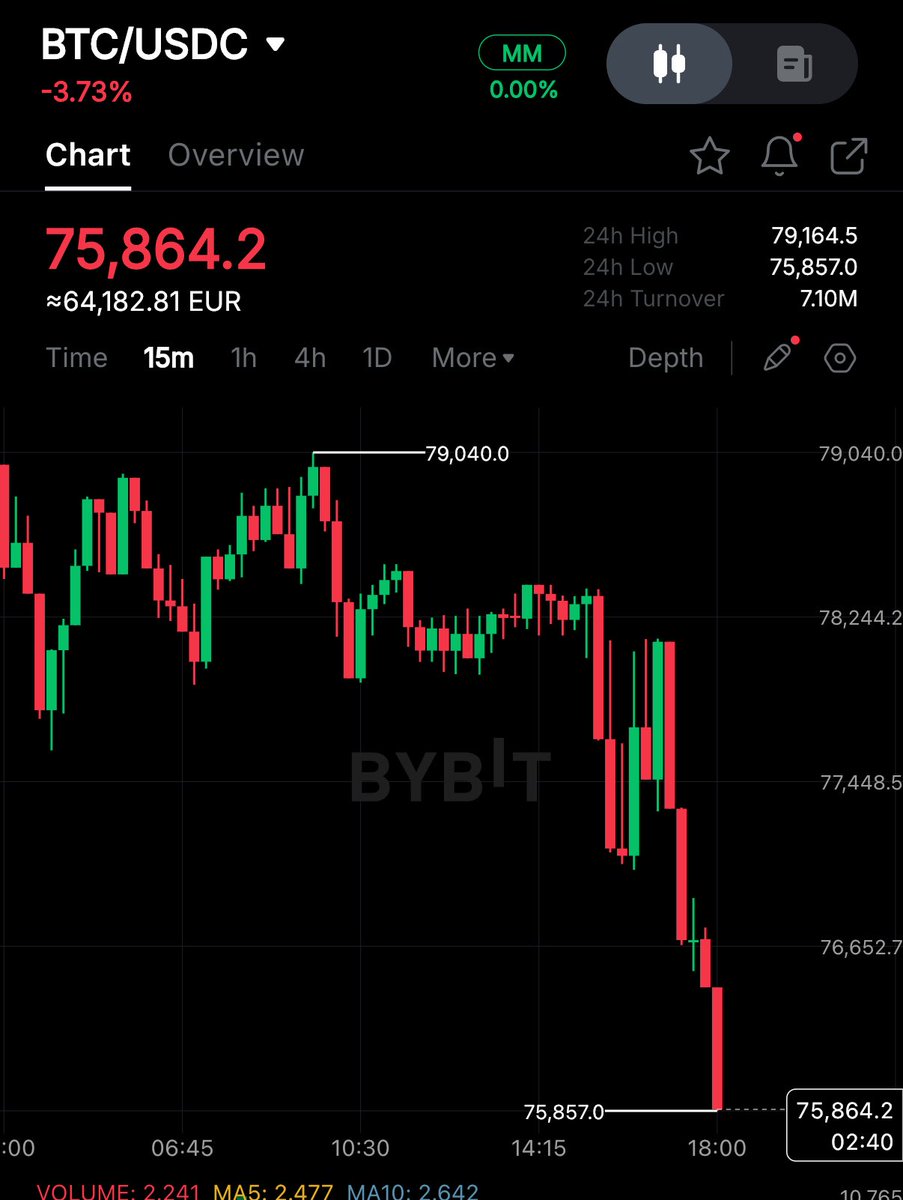Change the timeframe to 4h
The height and width of the screenshot is (1200, 903).
pos(310,358)
